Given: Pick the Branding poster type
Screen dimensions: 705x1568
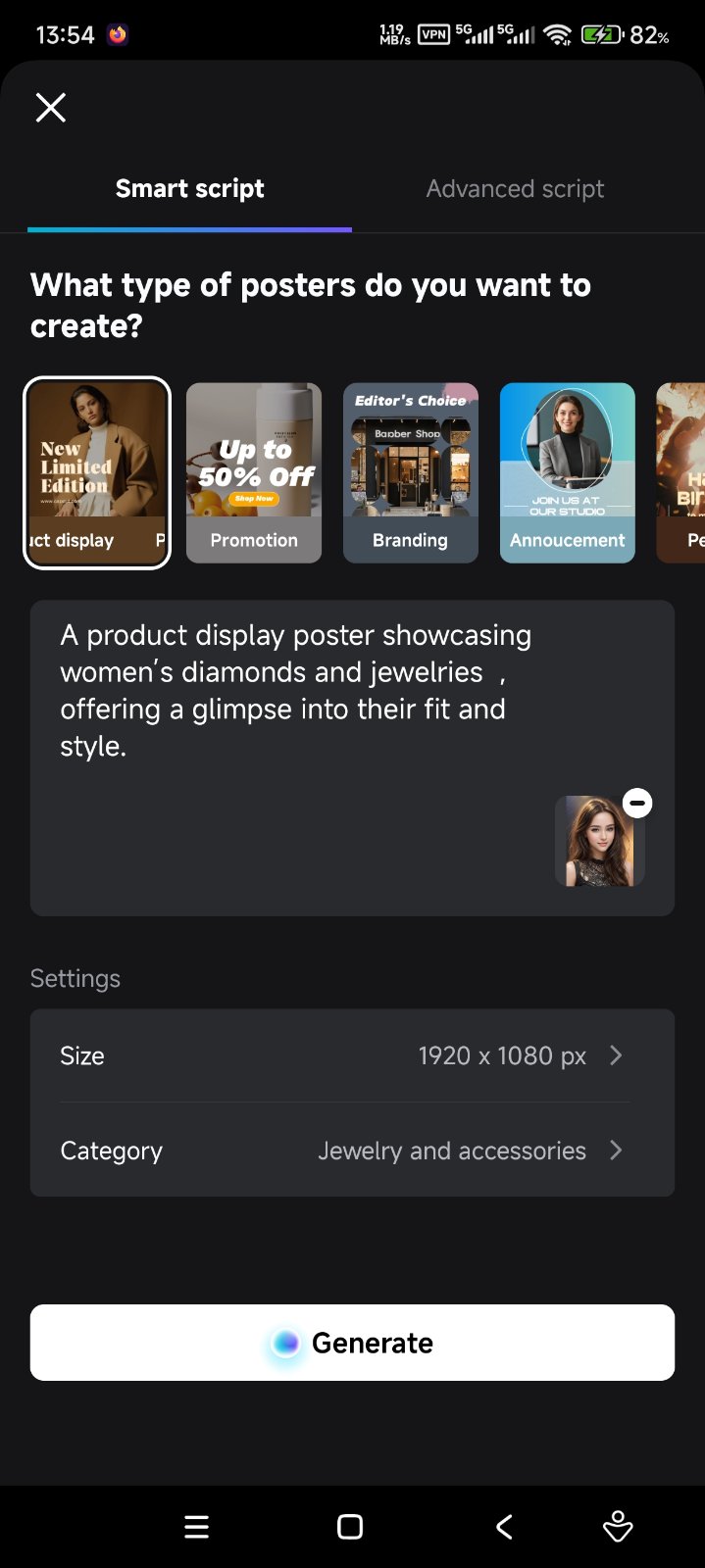Looking at the screenshot, I should (410, 472).
